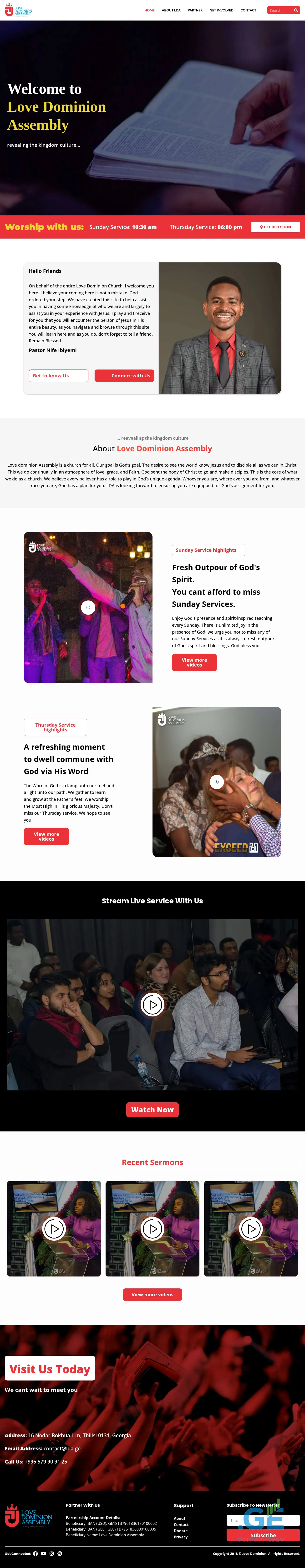
Task: Open CONTACT in the top navigation
Action: tap(248, 10)
